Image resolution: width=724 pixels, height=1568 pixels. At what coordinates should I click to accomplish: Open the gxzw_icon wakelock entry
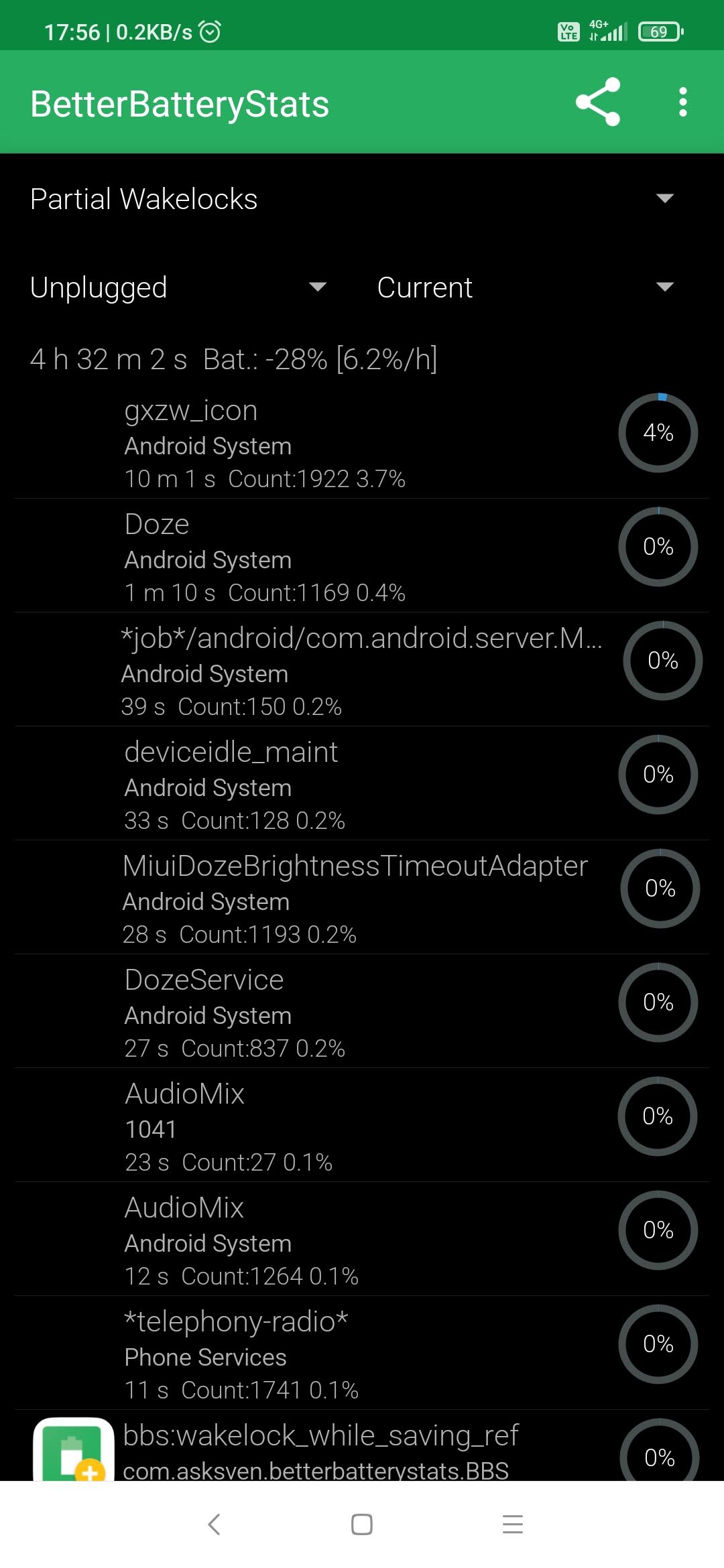click(x=362, y=443)
